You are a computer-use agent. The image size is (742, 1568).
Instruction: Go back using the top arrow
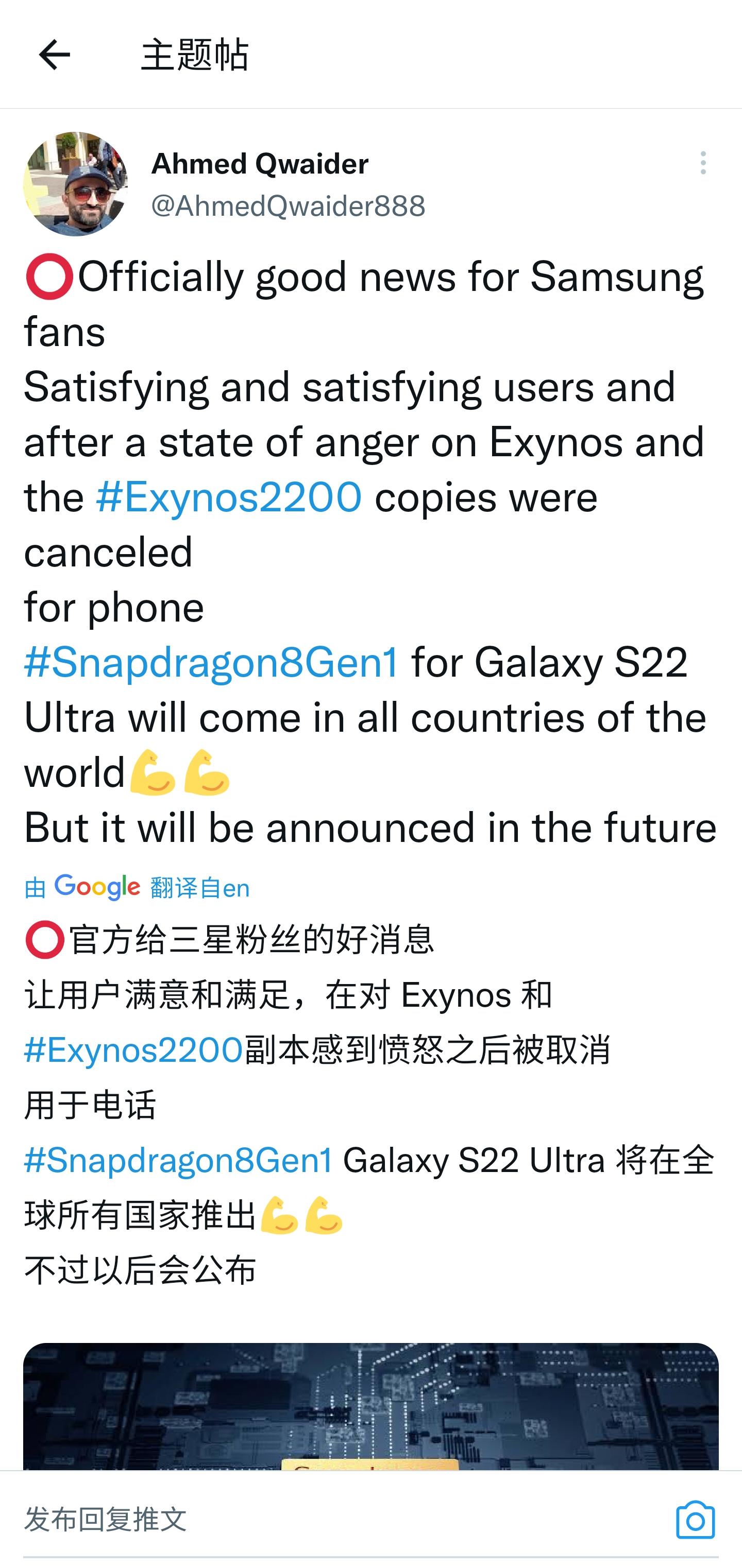(54, 55)
